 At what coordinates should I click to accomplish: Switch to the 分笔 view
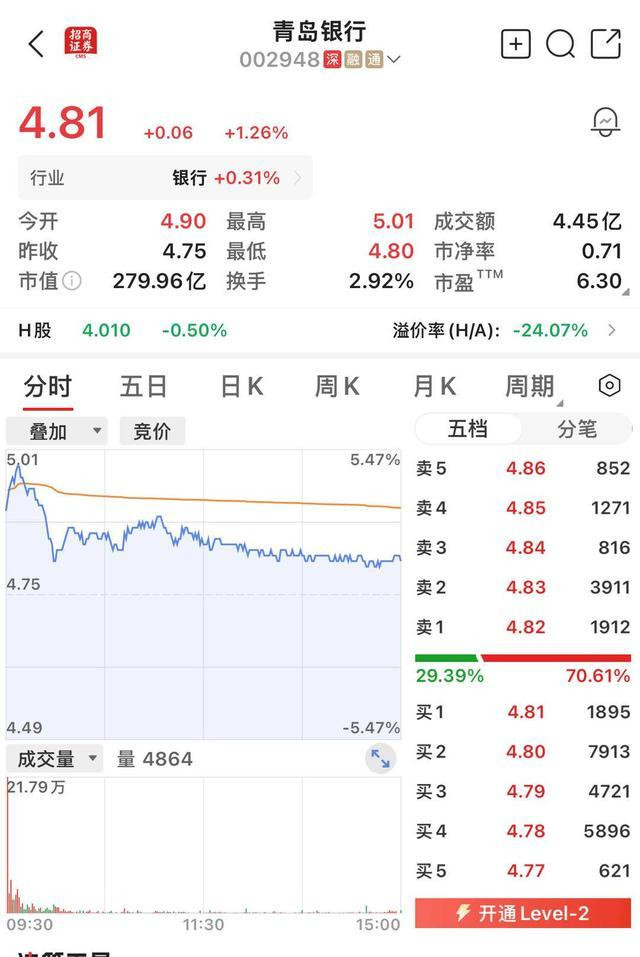pyautogui.click(x=576, y=429)
